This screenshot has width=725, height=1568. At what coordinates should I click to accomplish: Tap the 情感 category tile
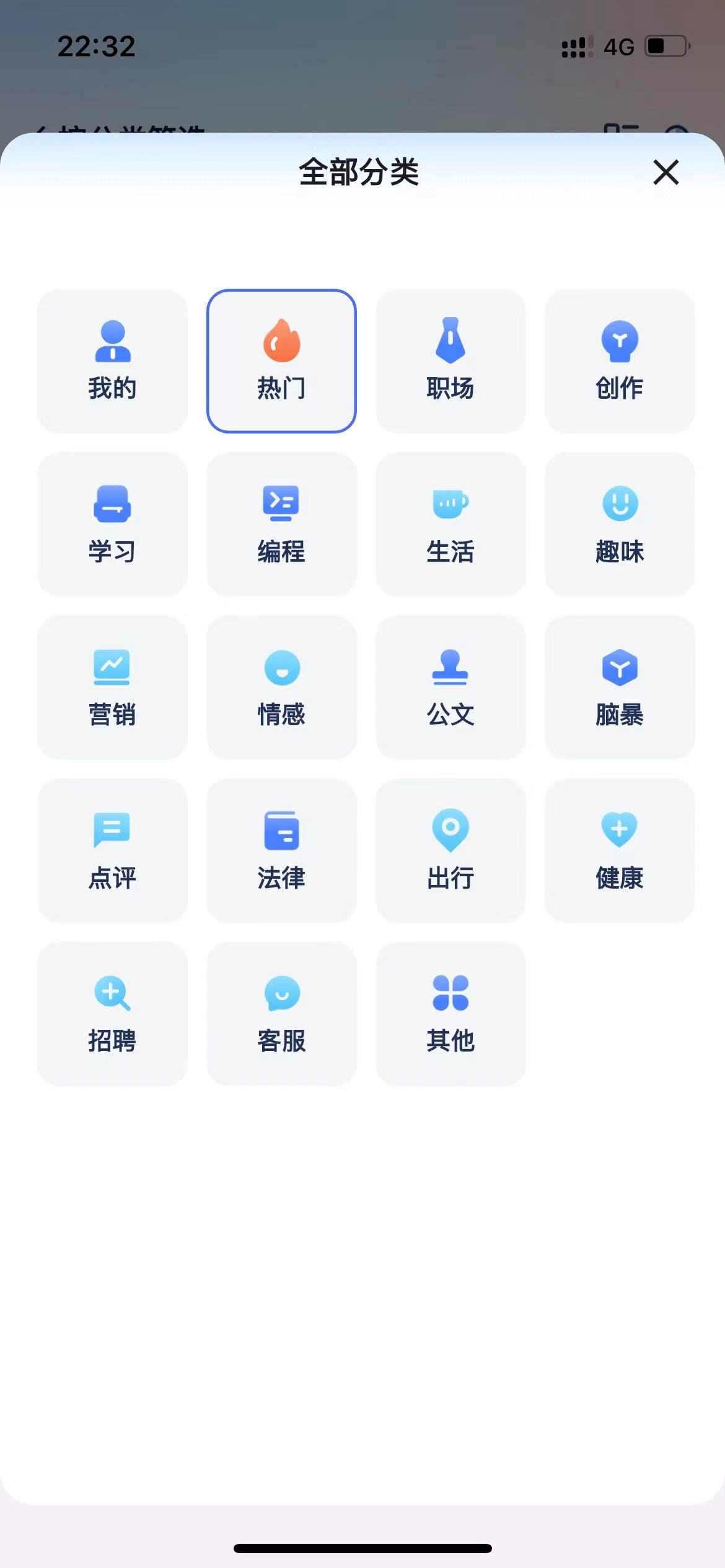(x=281, y=687)
